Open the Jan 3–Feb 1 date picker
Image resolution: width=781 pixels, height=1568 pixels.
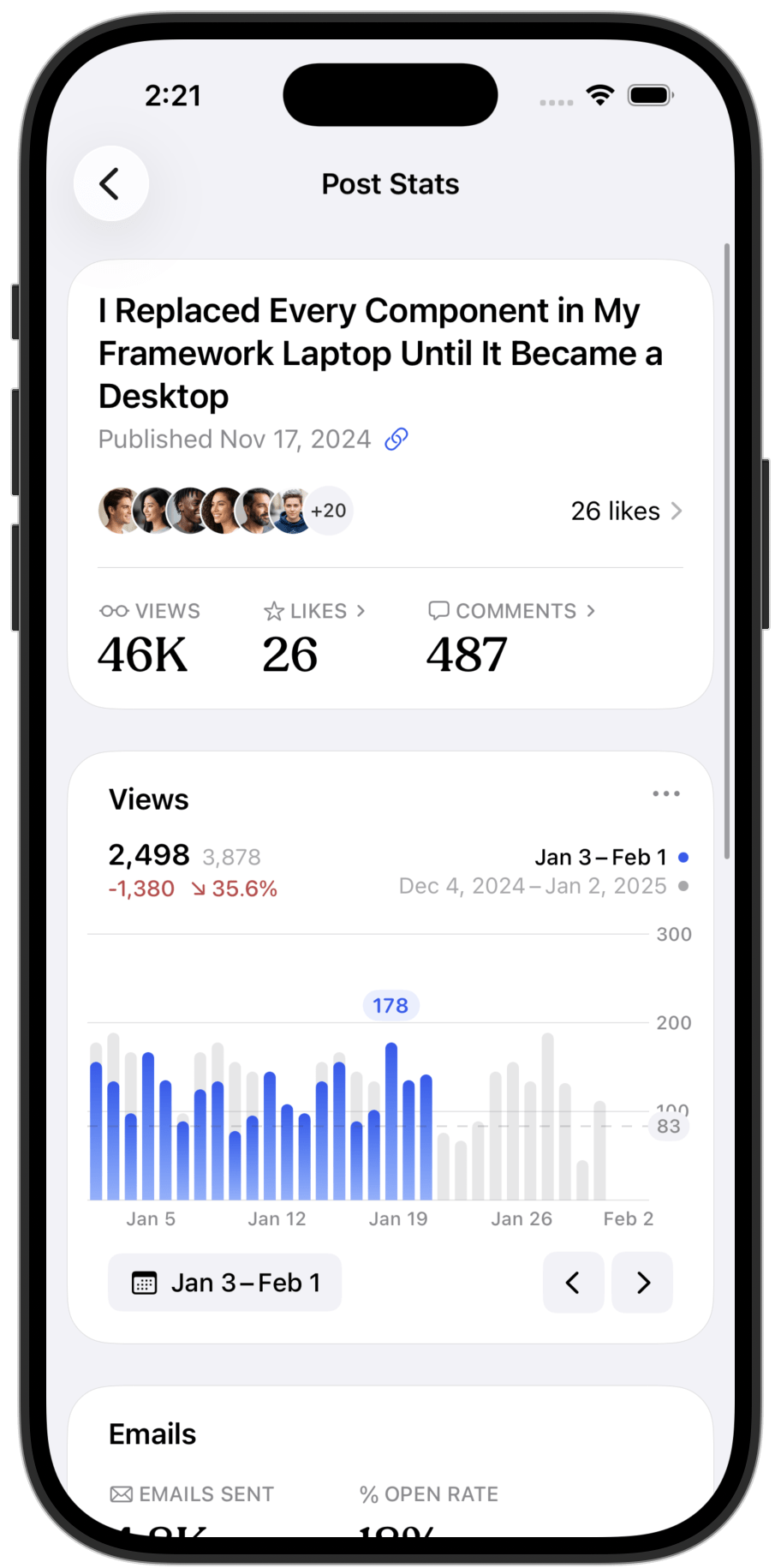tap(225, 1283)
